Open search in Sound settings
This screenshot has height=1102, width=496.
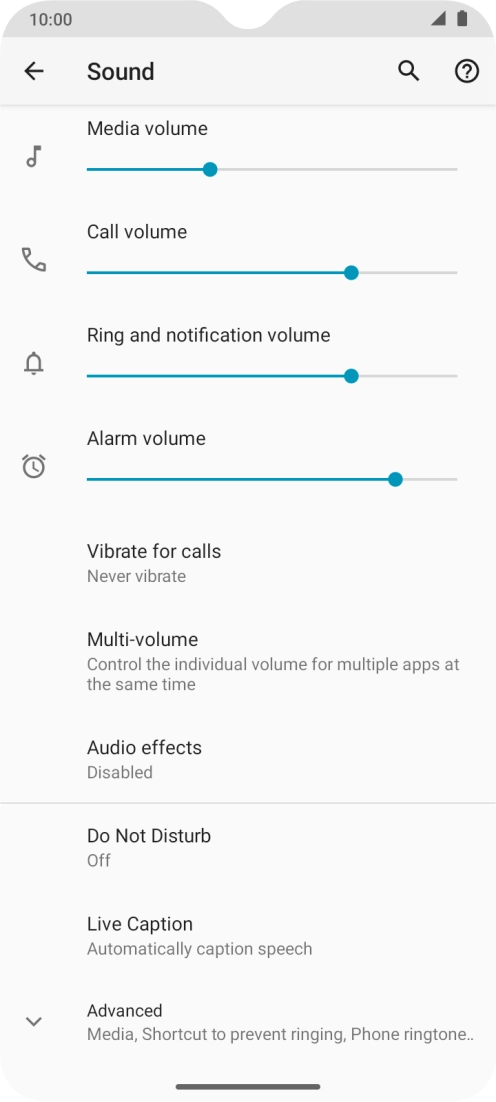point(408,71)
